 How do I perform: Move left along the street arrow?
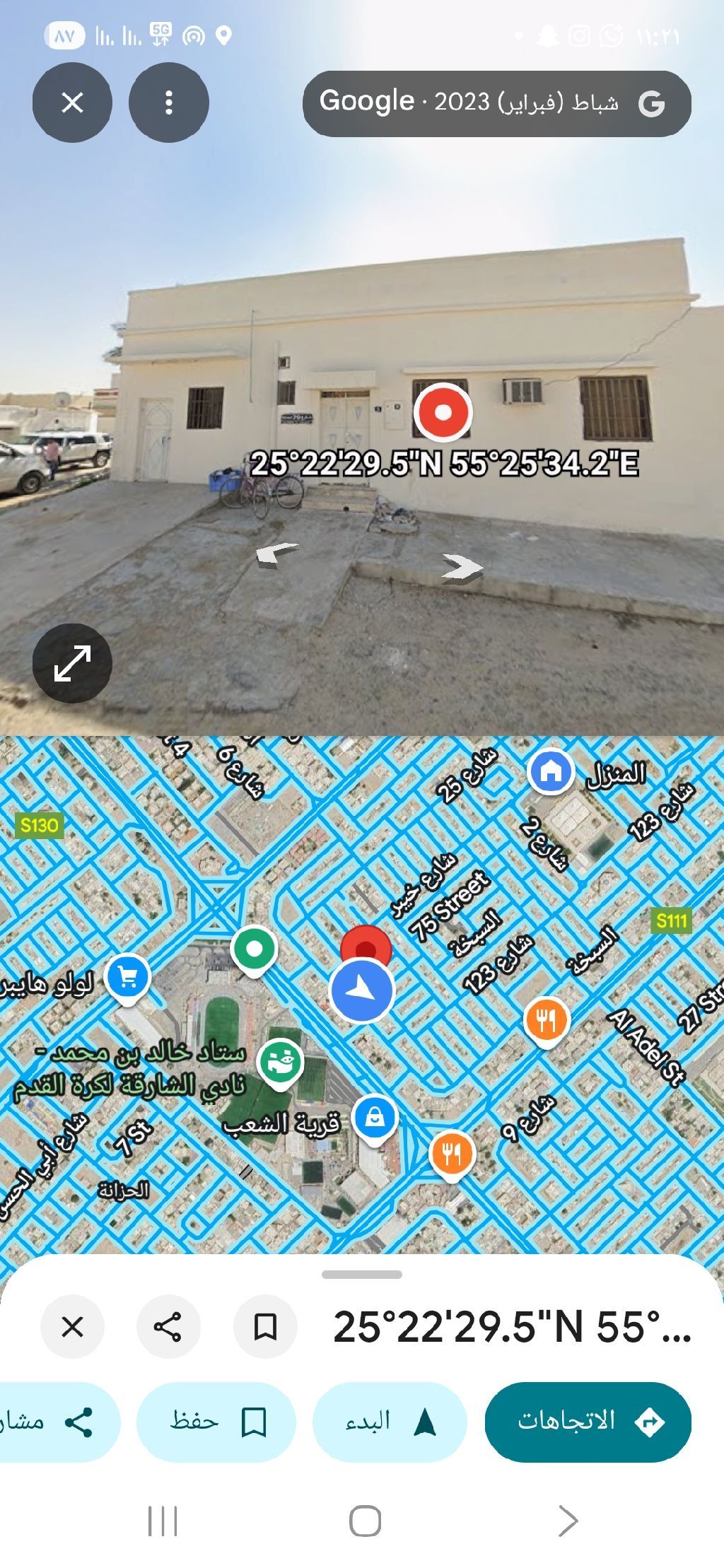[x=277, y=555]
